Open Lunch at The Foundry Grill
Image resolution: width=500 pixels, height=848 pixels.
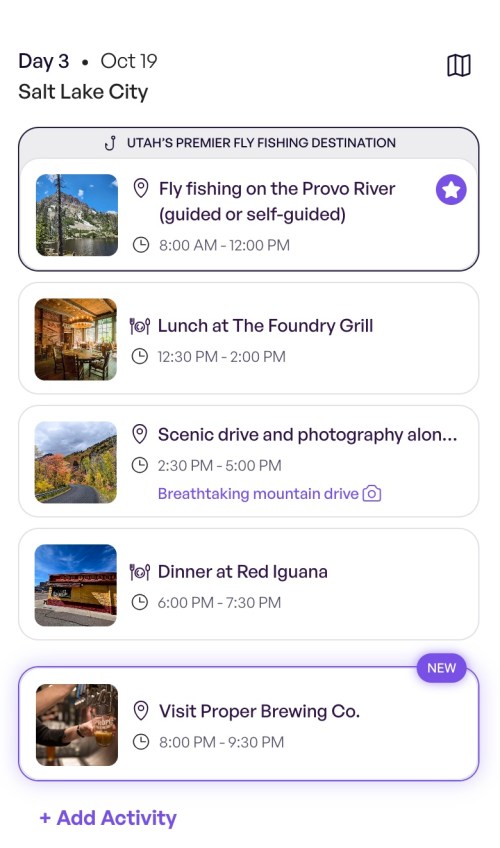pyautogui.click(x=249, y=339)
